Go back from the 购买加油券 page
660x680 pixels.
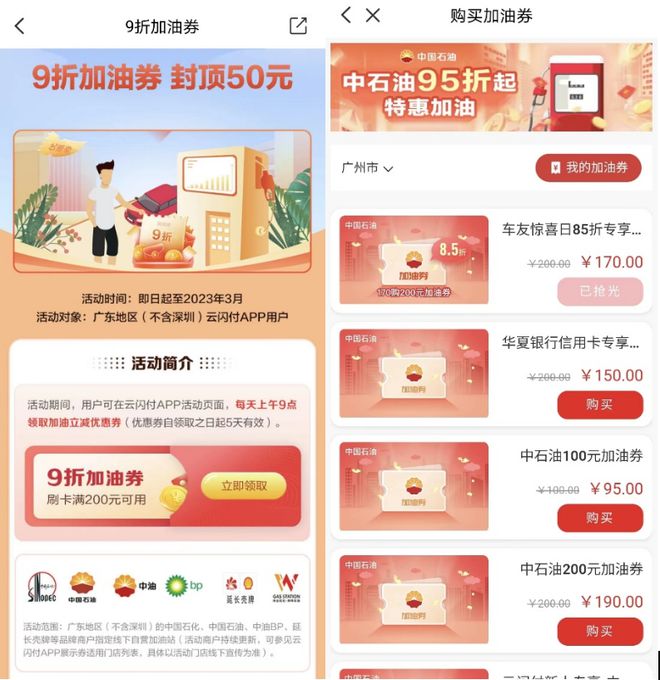tap(346, 15)
